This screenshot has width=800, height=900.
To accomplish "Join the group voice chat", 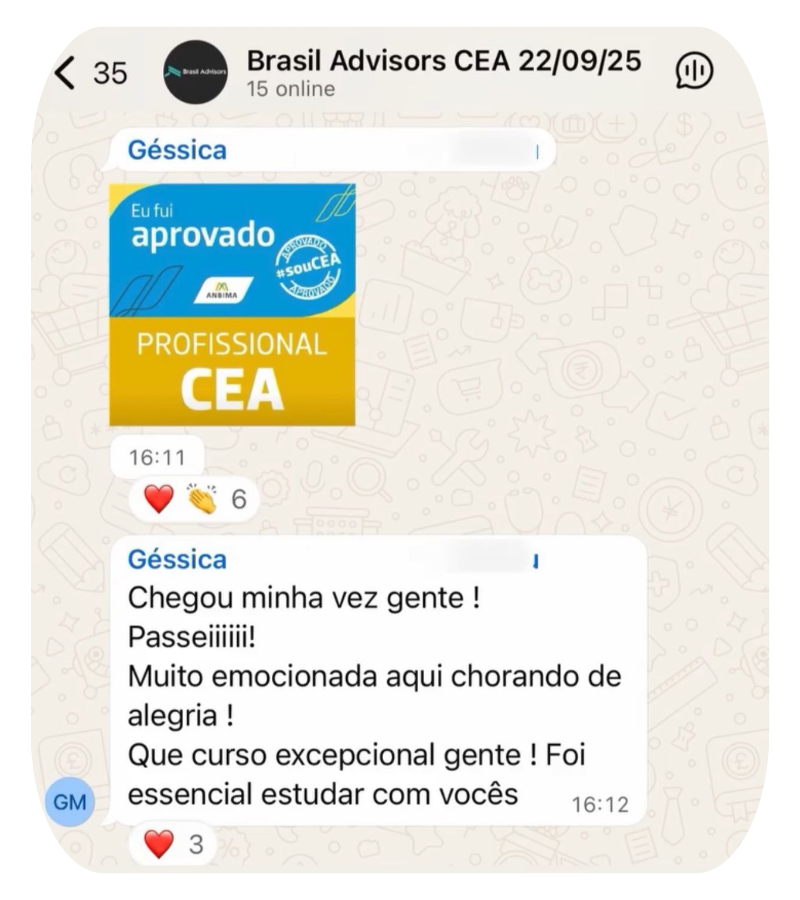I will (x=694, y=70).
